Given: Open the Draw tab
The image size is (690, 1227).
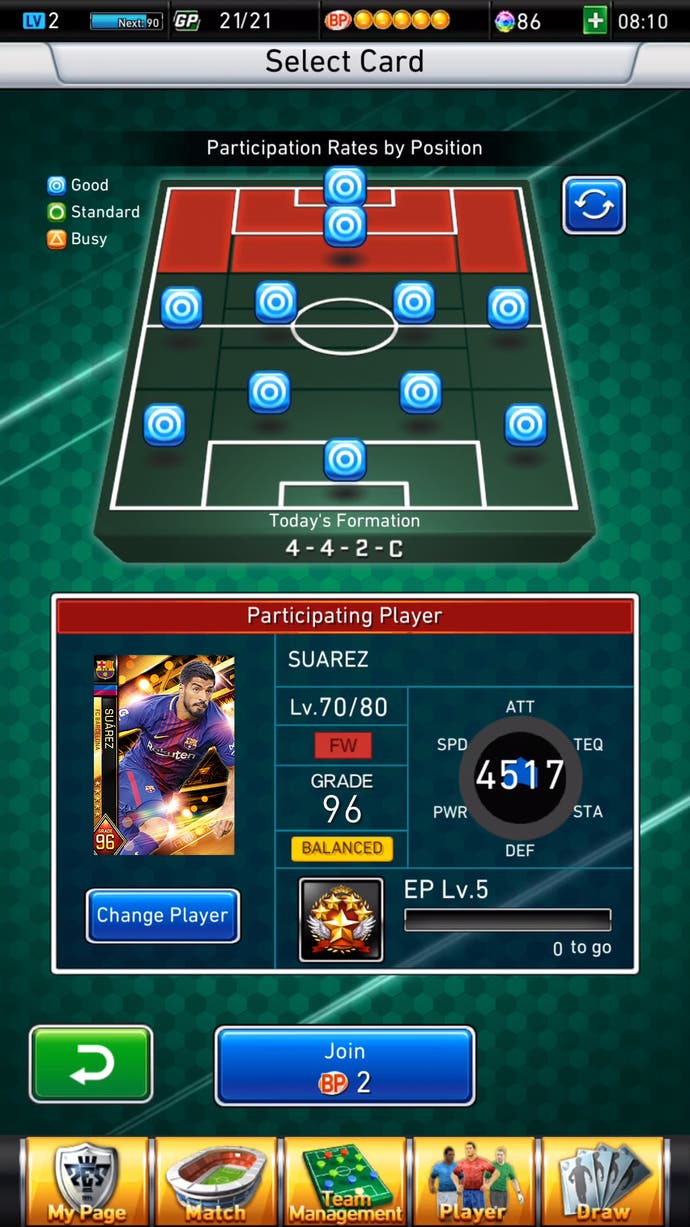Looking at the screenshot, I should pyautogui.click(x=603, y=1182).
